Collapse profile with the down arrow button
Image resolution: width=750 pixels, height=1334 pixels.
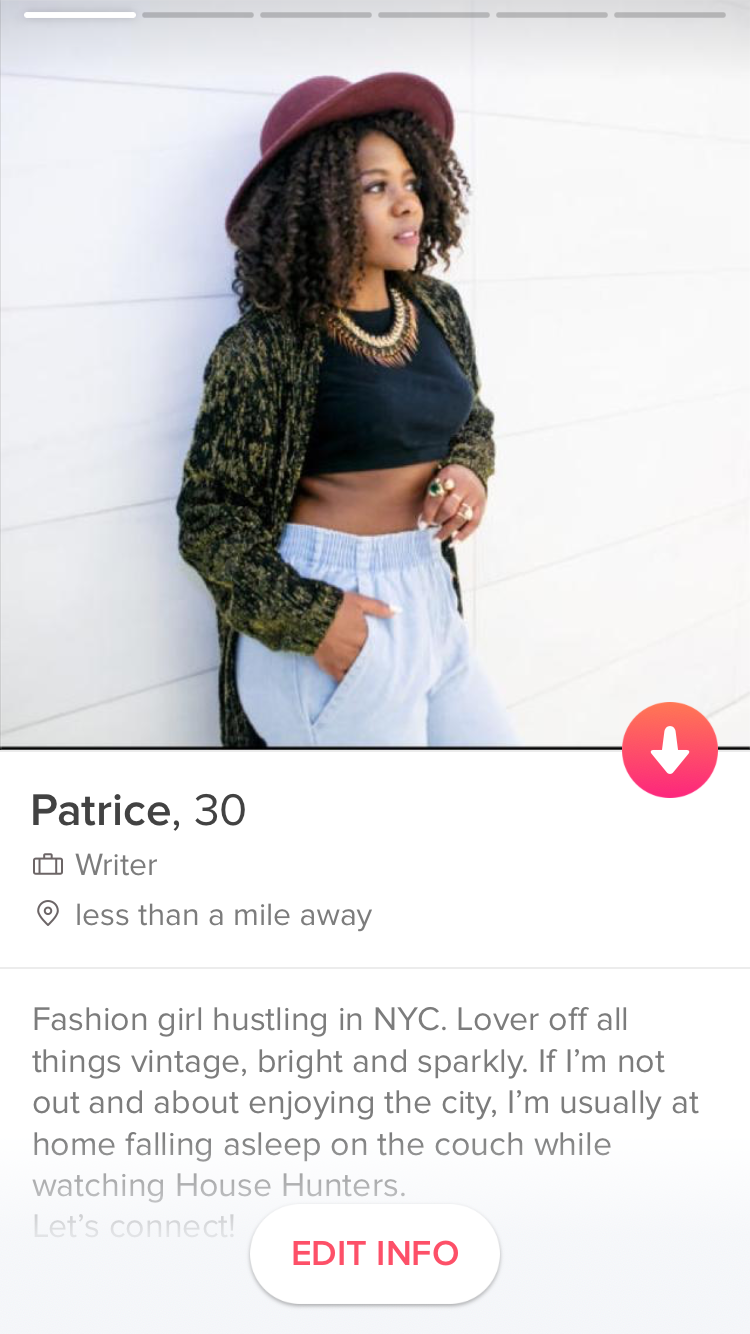pos(670,750)
